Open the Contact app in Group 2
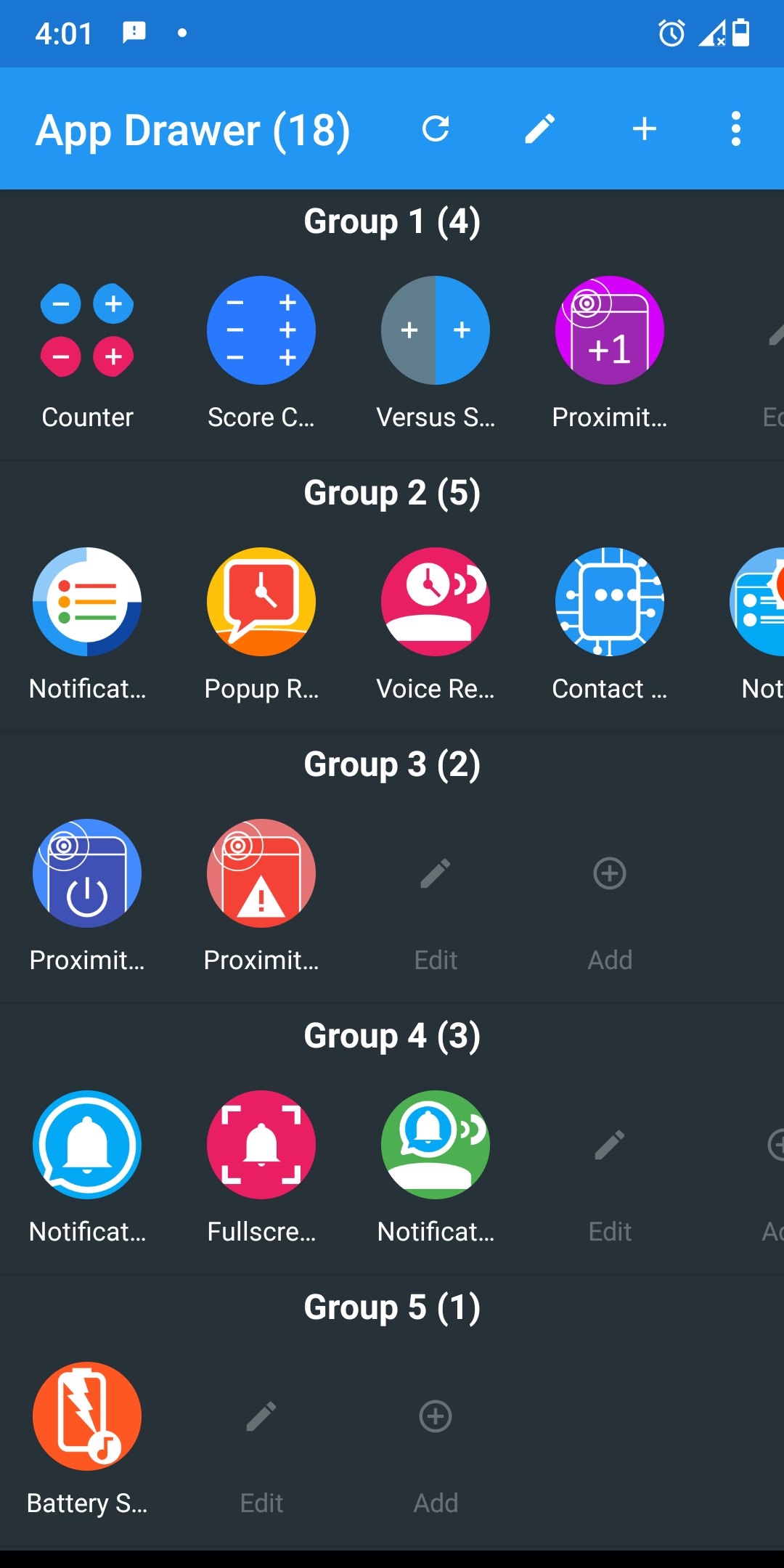This screenshot has height=1568, width=784. pos(610,602)
